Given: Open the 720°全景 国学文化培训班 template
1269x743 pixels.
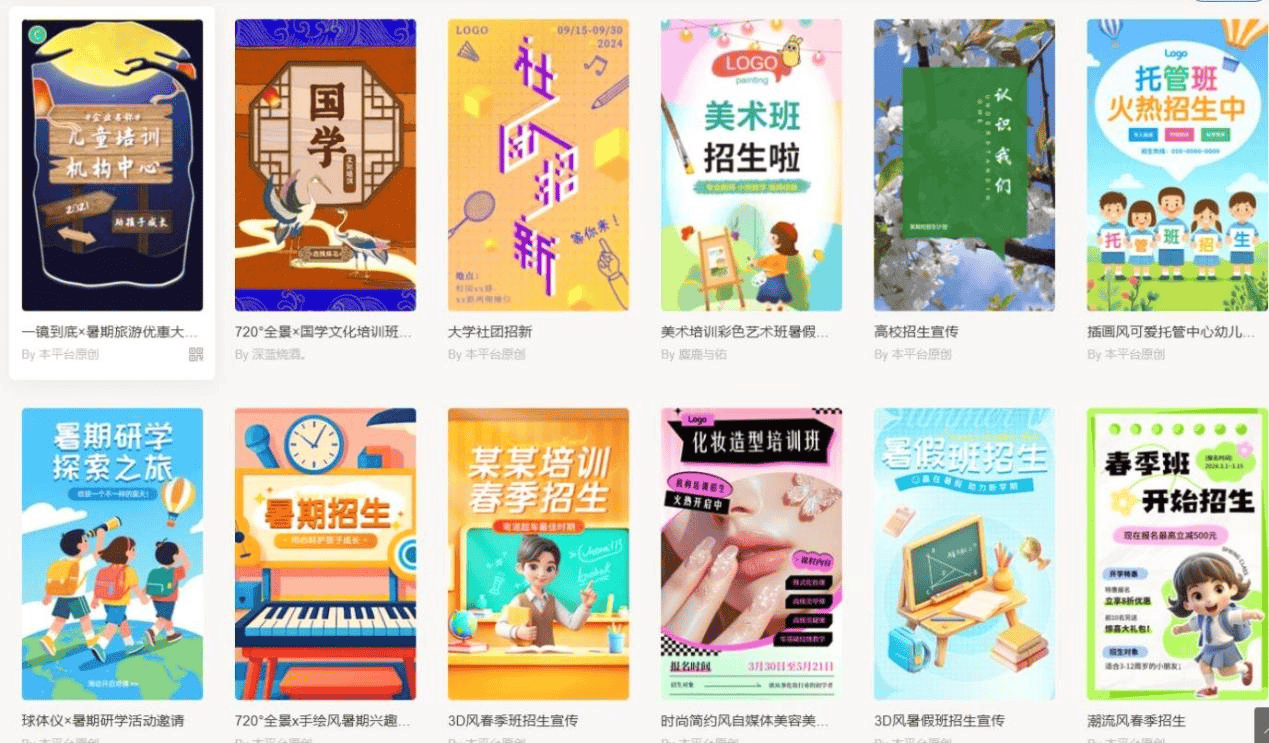Looking at the screenshot, I should pyautogui.click(x=325, y=165).
